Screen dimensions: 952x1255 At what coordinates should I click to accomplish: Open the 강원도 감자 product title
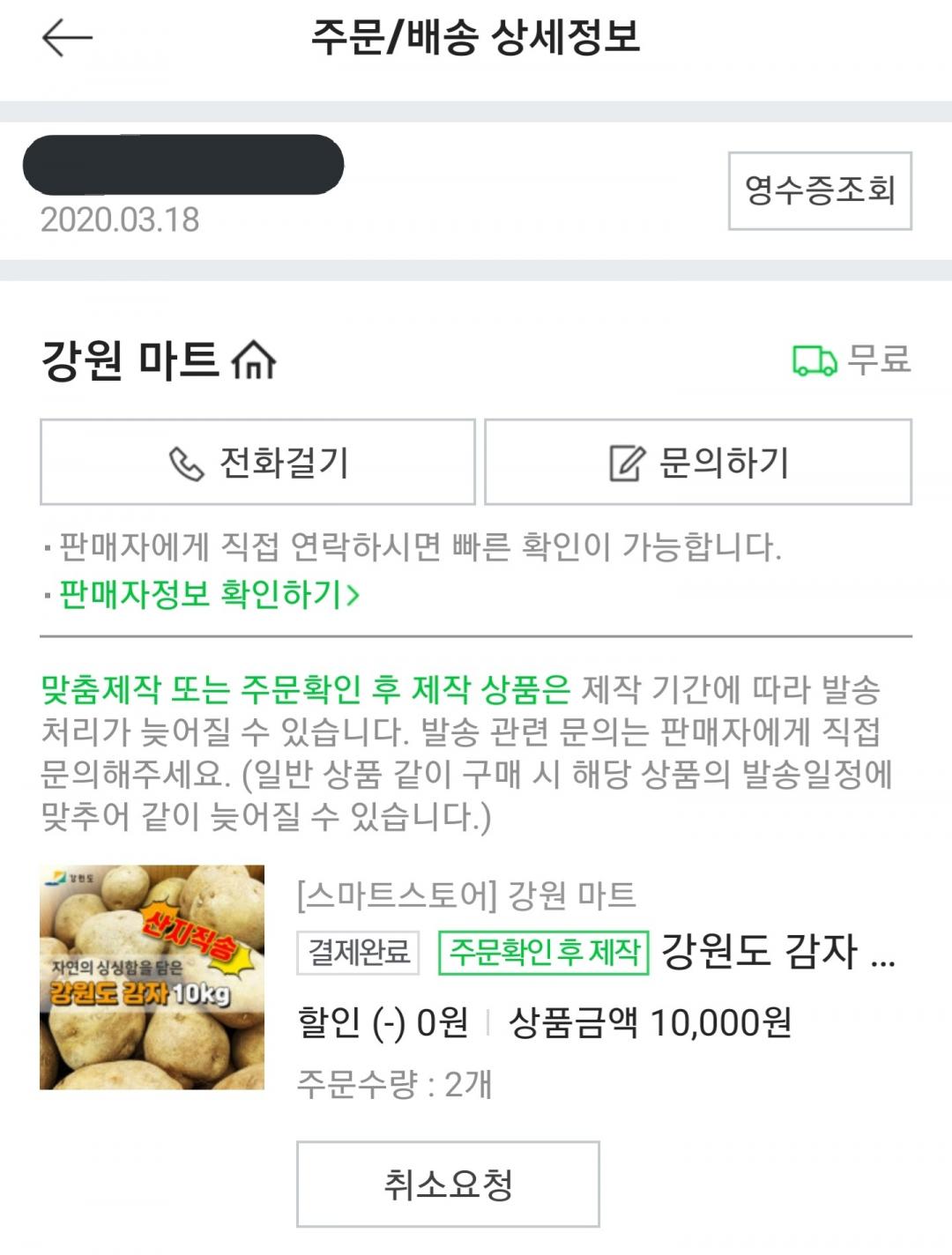tap(777, 951)
